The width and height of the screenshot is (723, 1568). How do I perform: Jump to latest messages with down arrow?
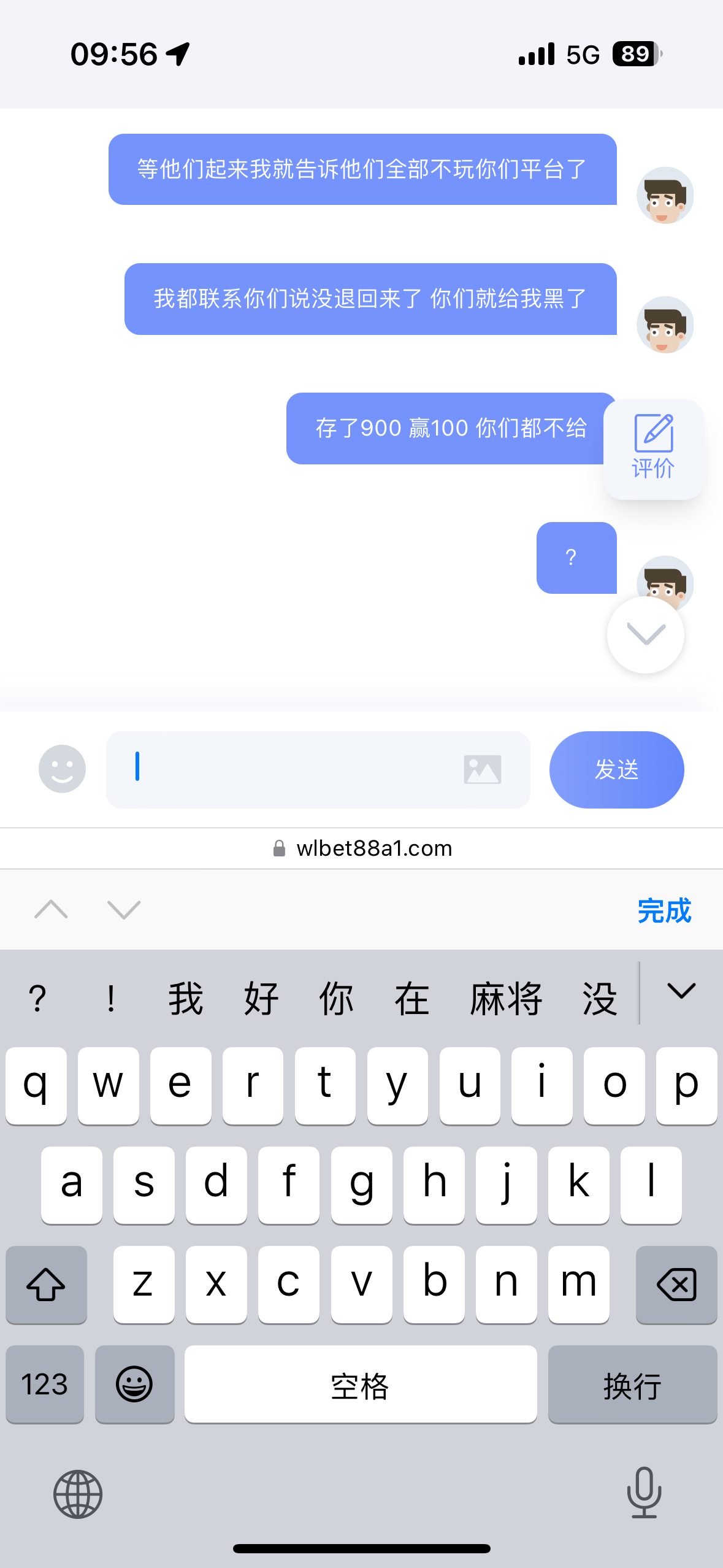(x=645, y=634)
